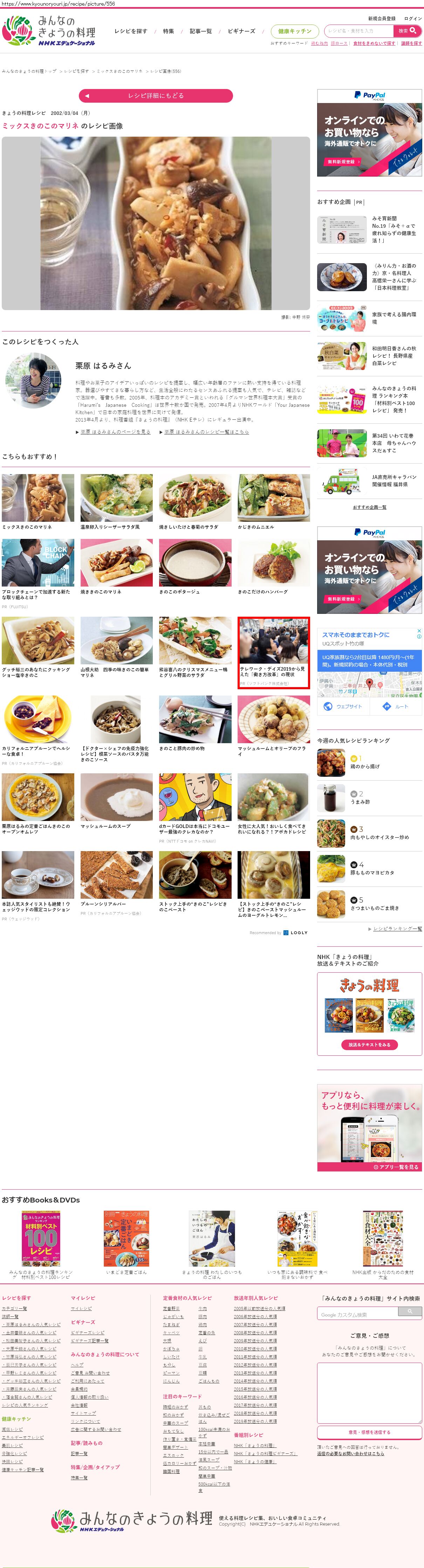Open the レシピランキング一覧 link

point(397,929)
